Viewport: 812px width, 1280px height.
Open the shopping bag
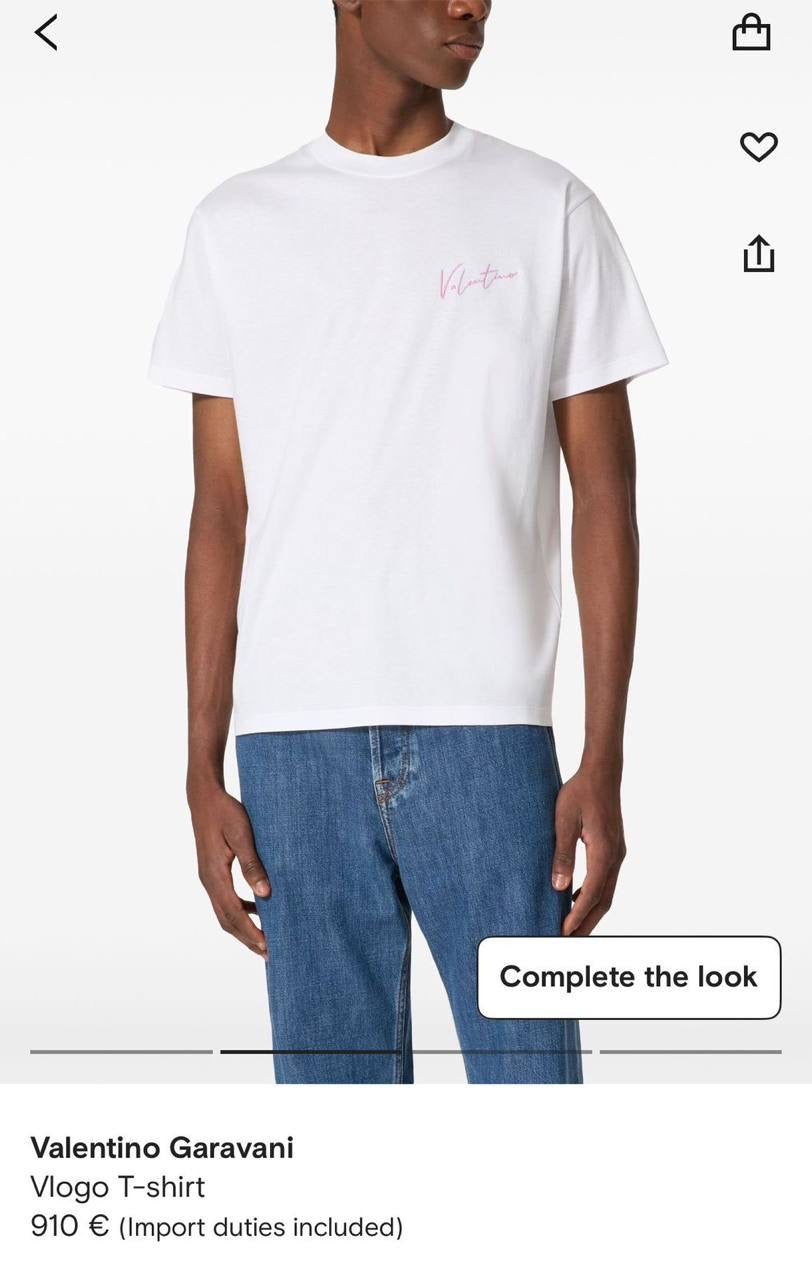click(752, 33)
